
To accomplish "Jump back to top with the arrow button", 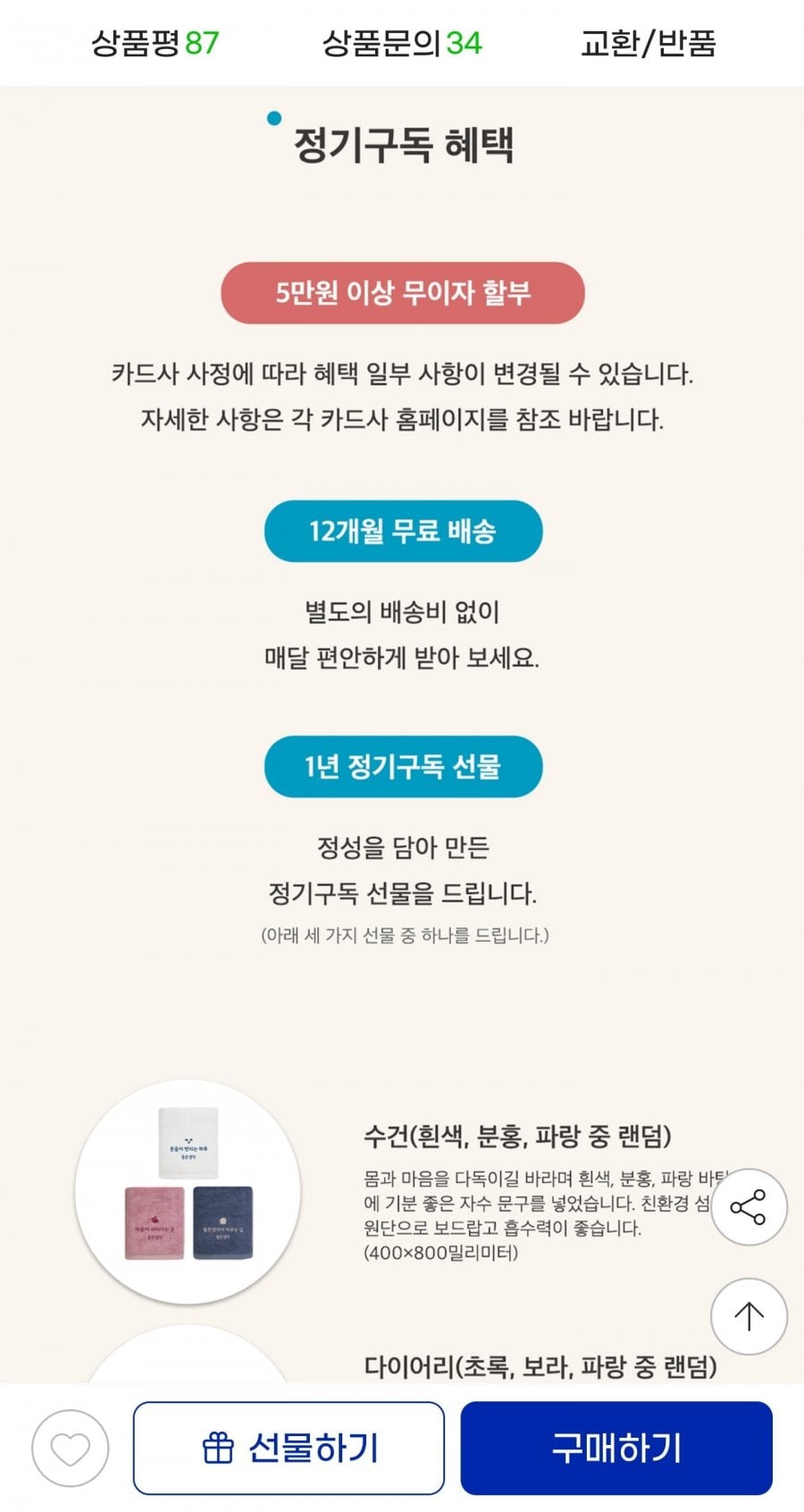I will [x=749, y=1316].
